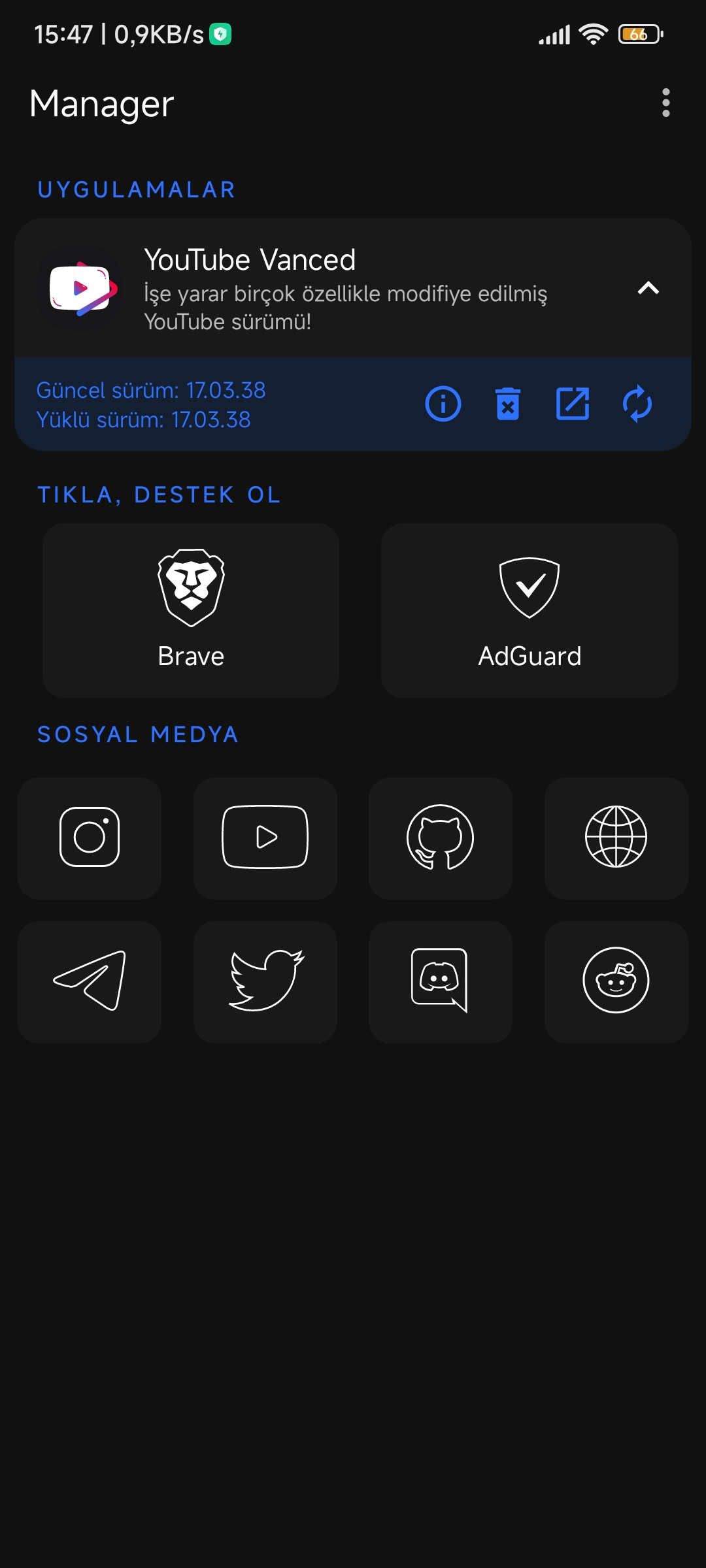
Task: Collapse the YouTube Vanced card
Action: point(648,288)
